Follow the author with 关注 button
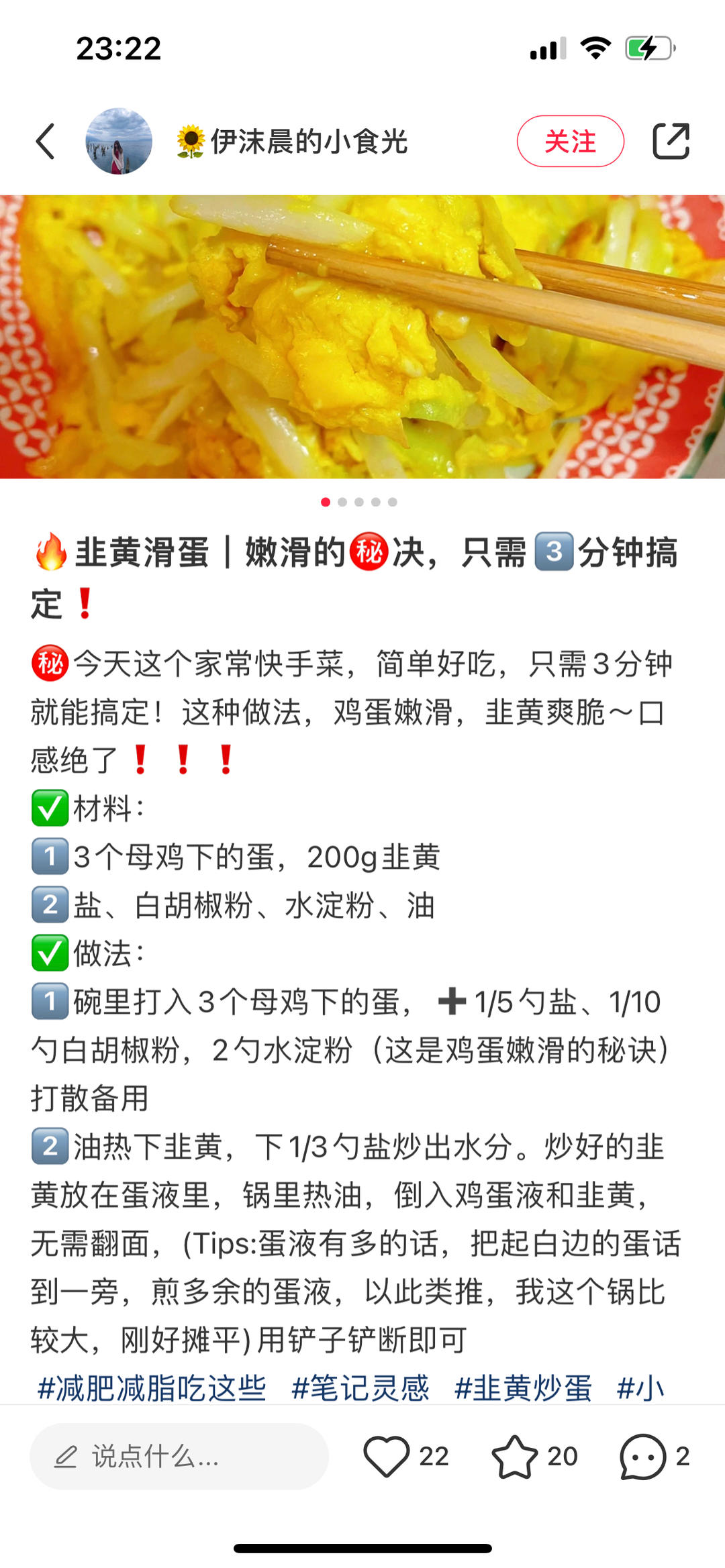Viewport: 725px width, 1568px height. click(570, 142)
